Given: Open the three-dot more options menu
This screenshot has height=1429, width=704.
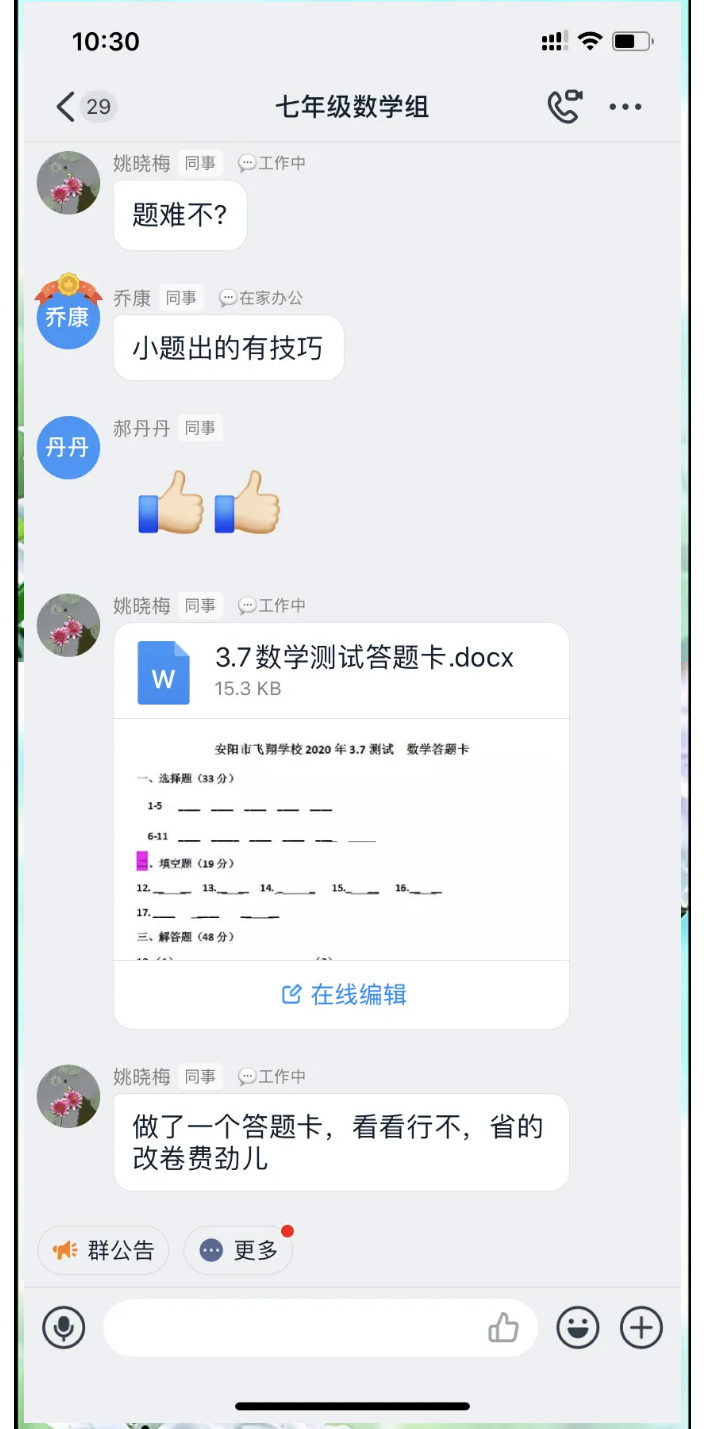Looking at the screenshot, I should [625, 107].
